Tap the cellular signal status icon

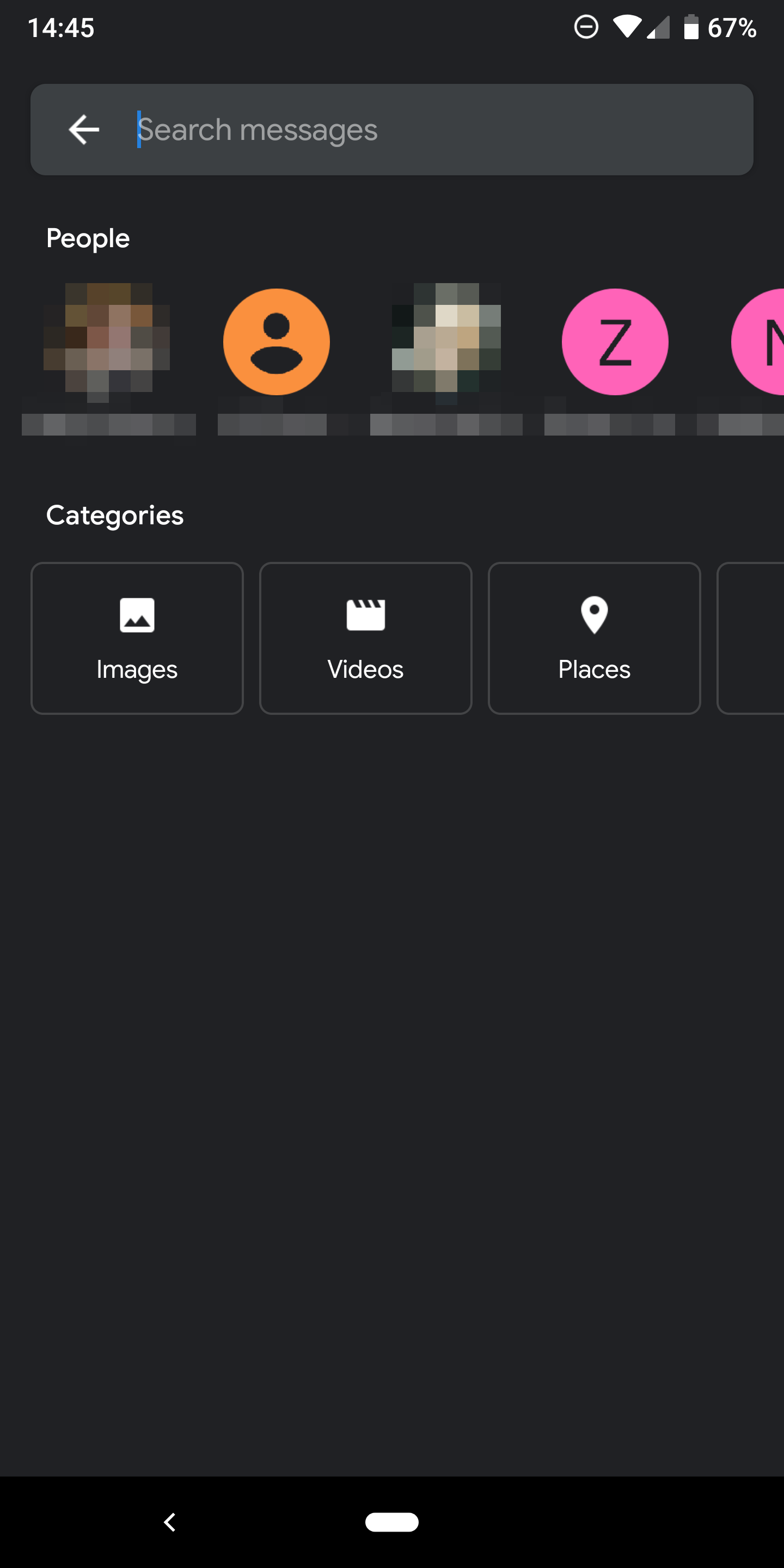coord(660,27)
